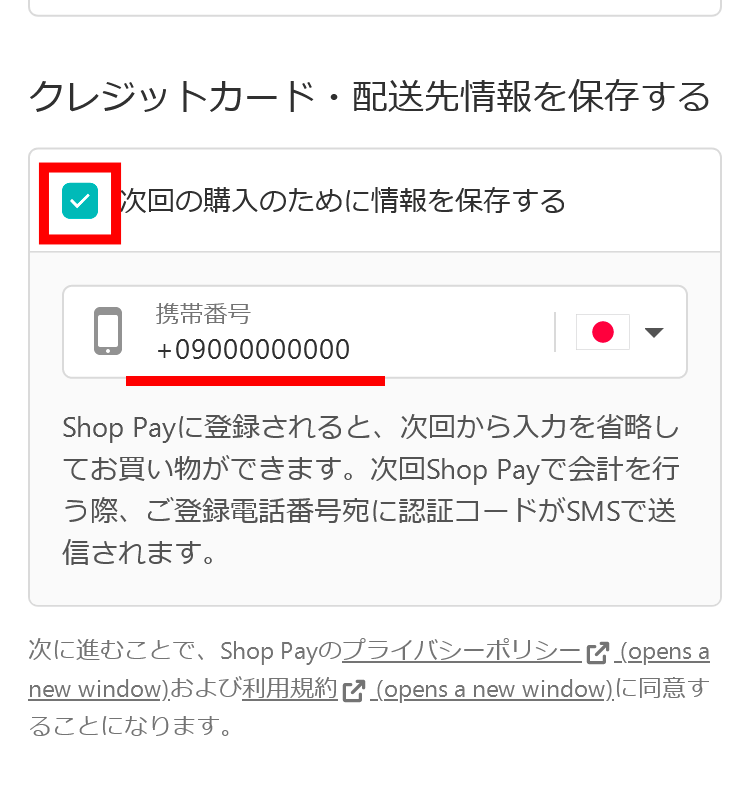Open the Japan flag country code dropdown
This screenshot has height=800, width=750.
point(621,332)
